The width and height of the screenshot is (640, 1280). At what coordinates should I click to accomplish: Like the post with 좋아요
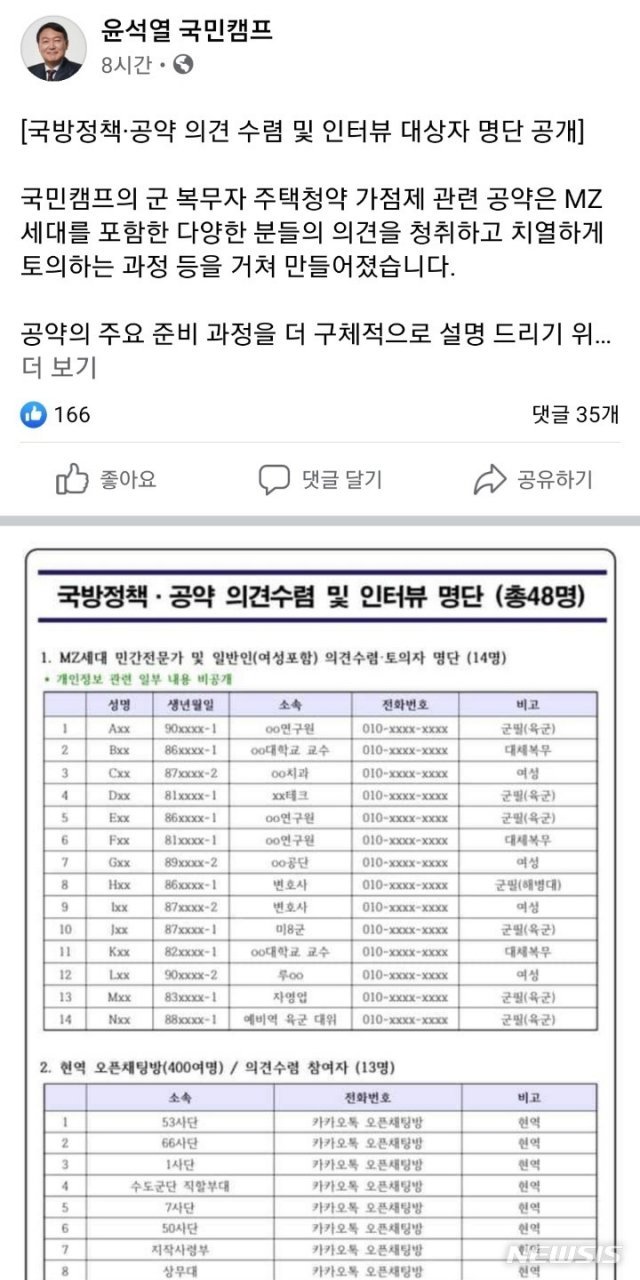[x=106, y=480]
